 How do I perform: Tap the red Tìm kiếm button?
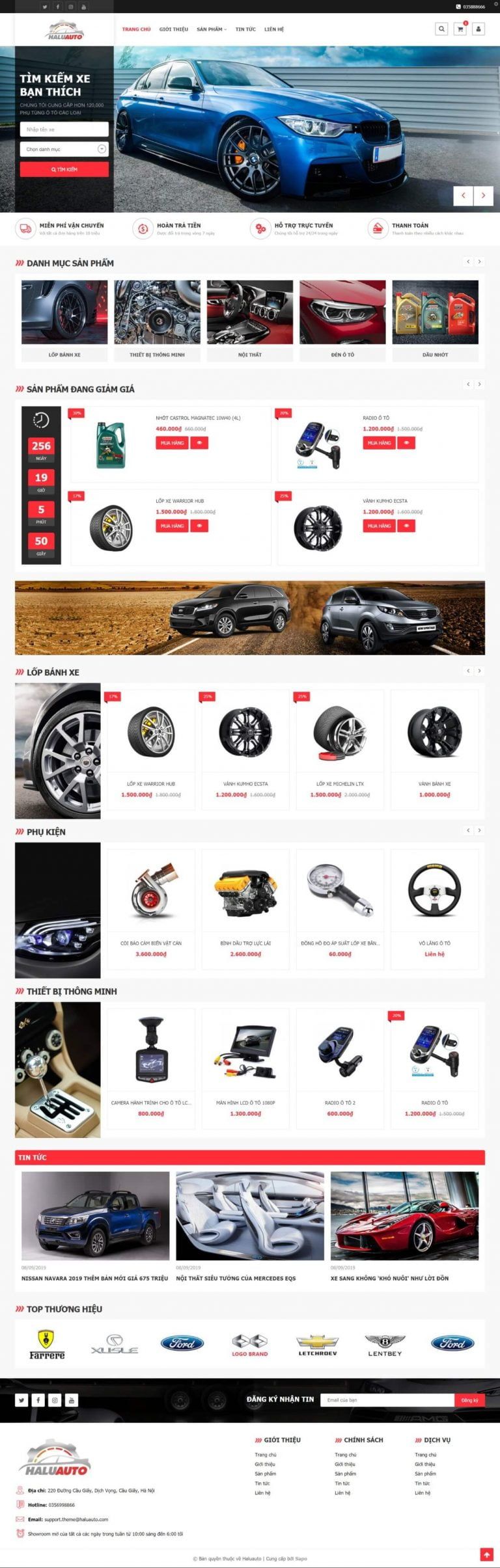64,169
